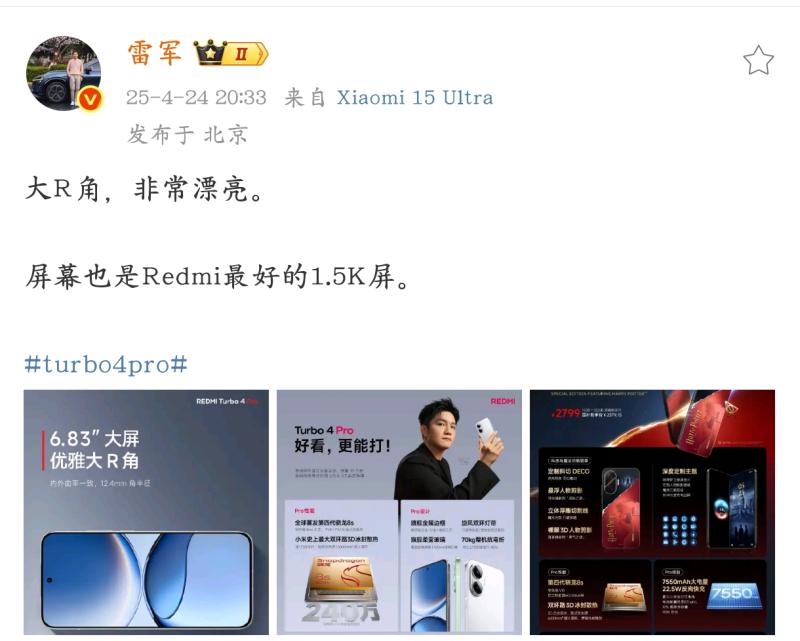Open 雷军's profile avatar
Image resolution: width=800 pixels, height=641 pixels.
pos(63,73)
